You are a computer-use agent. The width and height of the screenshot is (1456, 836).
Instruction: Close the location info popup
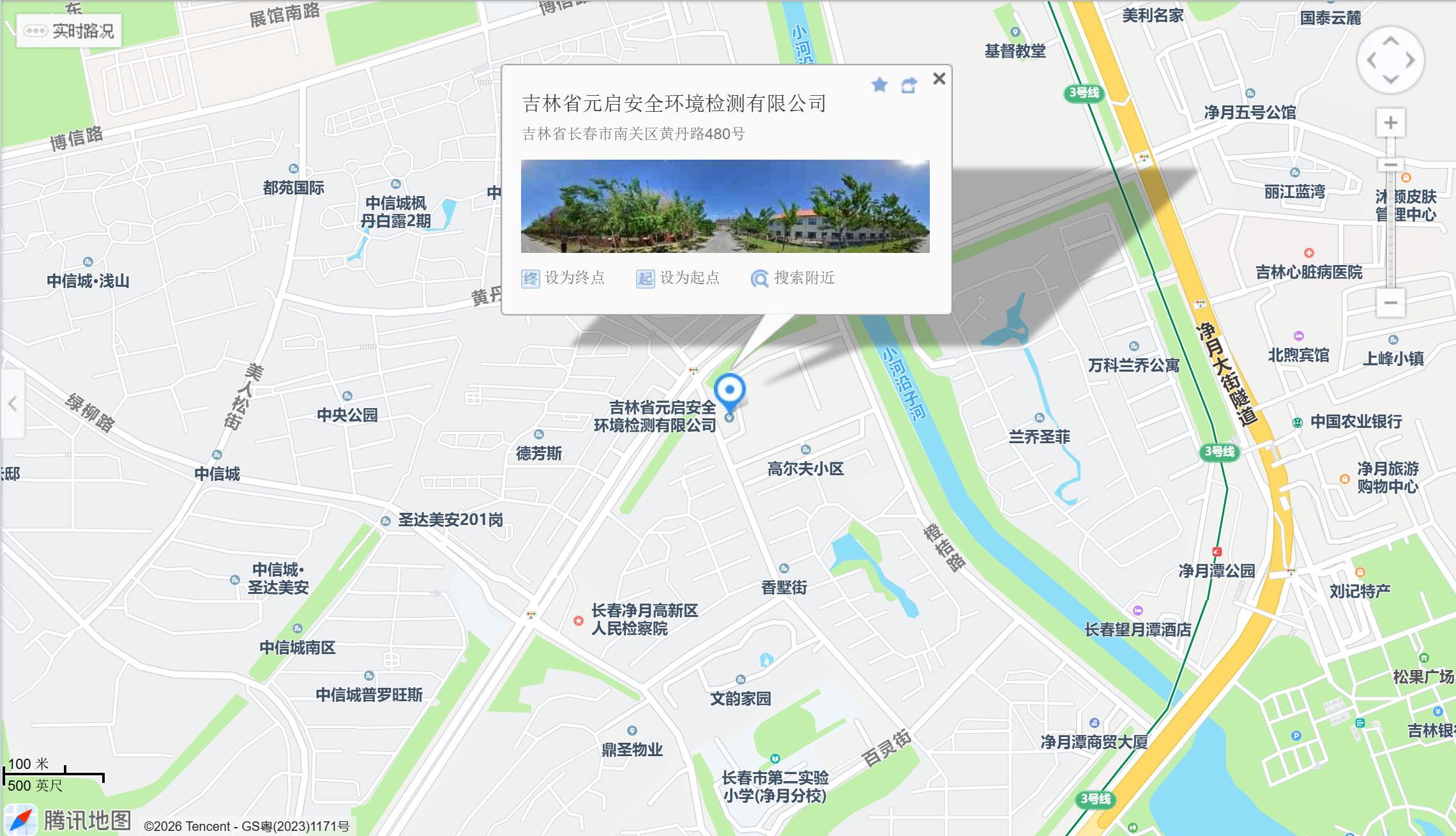(939, 79)
